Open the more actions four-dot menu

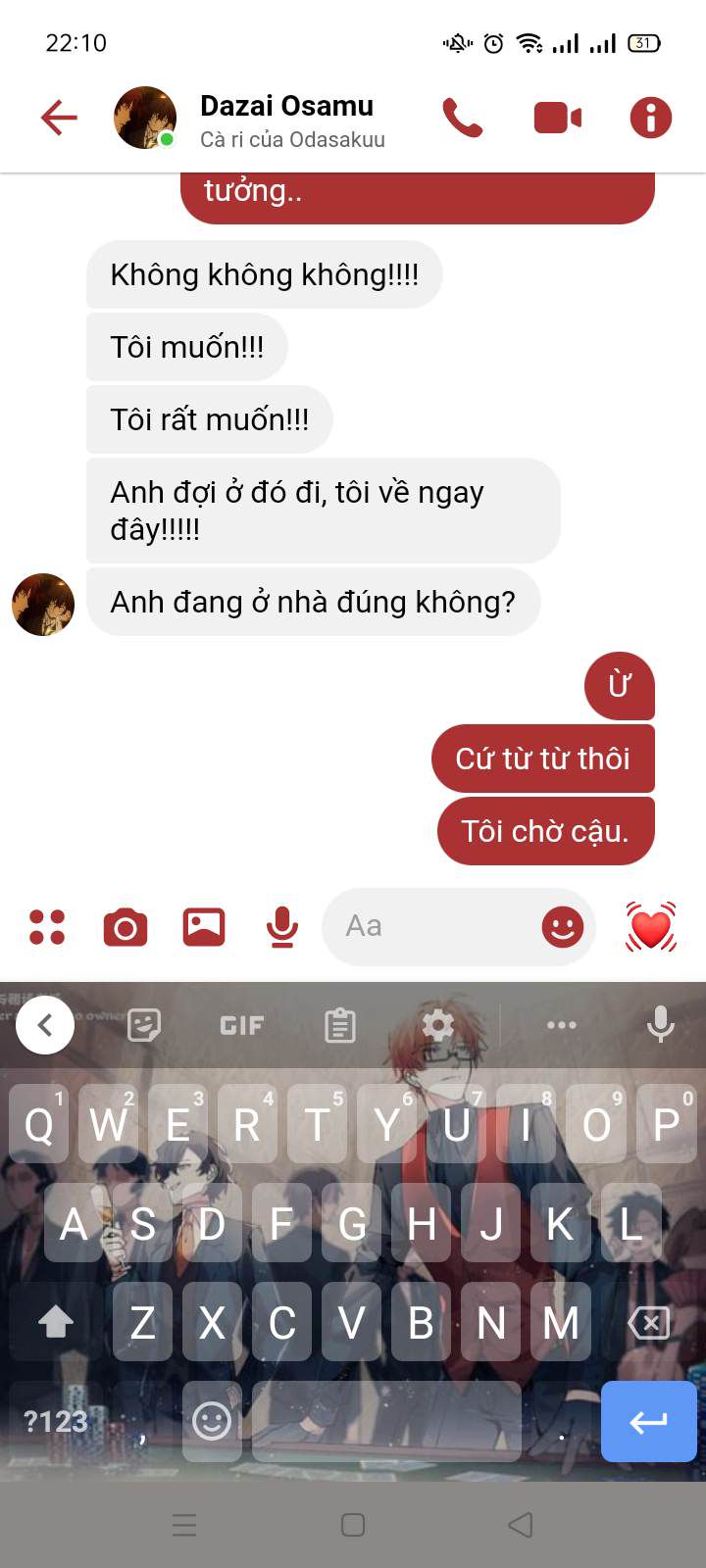pyautogui.click(x=47, y=927)
